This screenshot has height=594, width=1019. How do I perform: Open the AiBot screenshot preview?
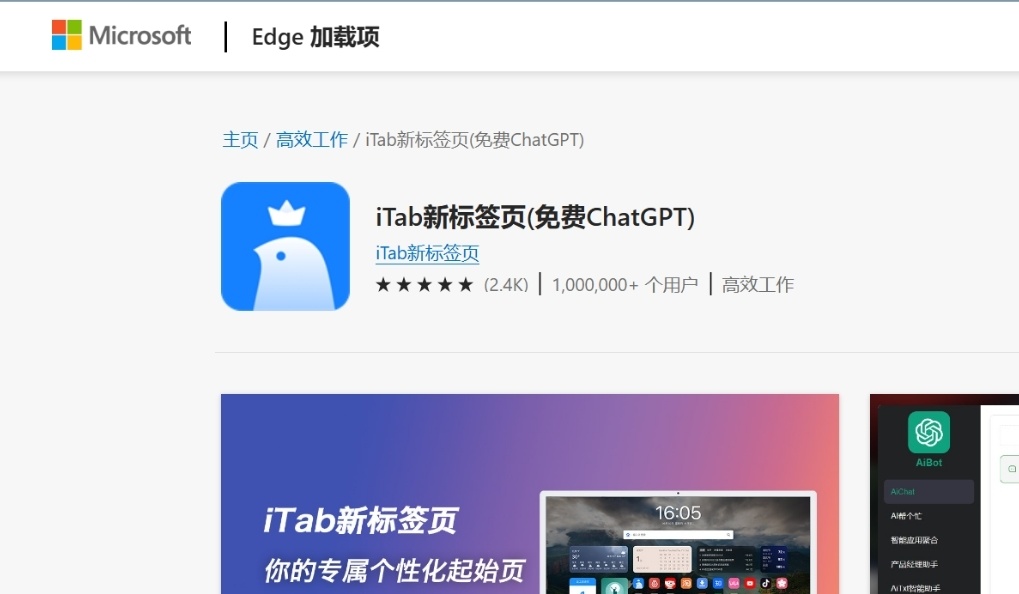tap(944, 493)
